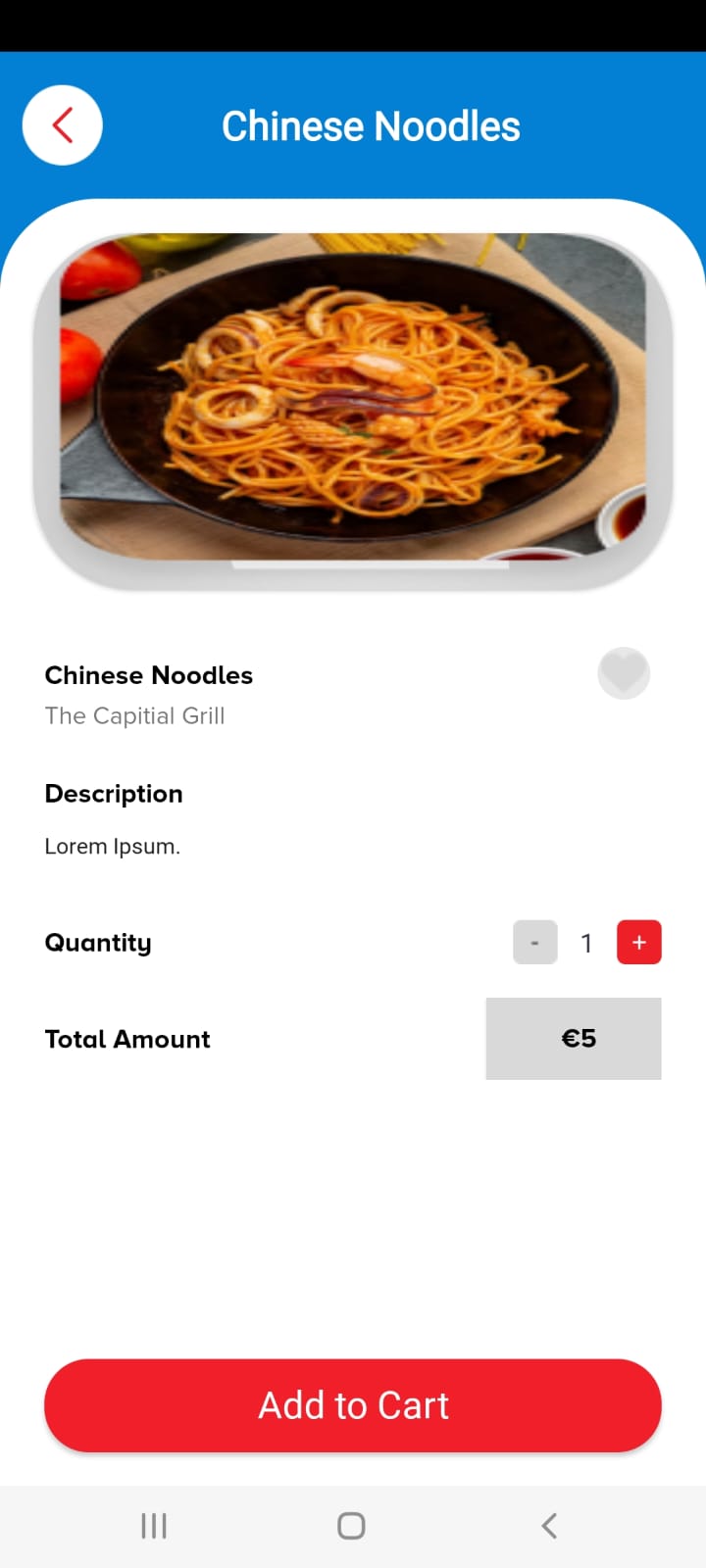This screenshot has width=706, height=1568.
Task: Decrease quantity with the minus button
Action: (534, 943)
